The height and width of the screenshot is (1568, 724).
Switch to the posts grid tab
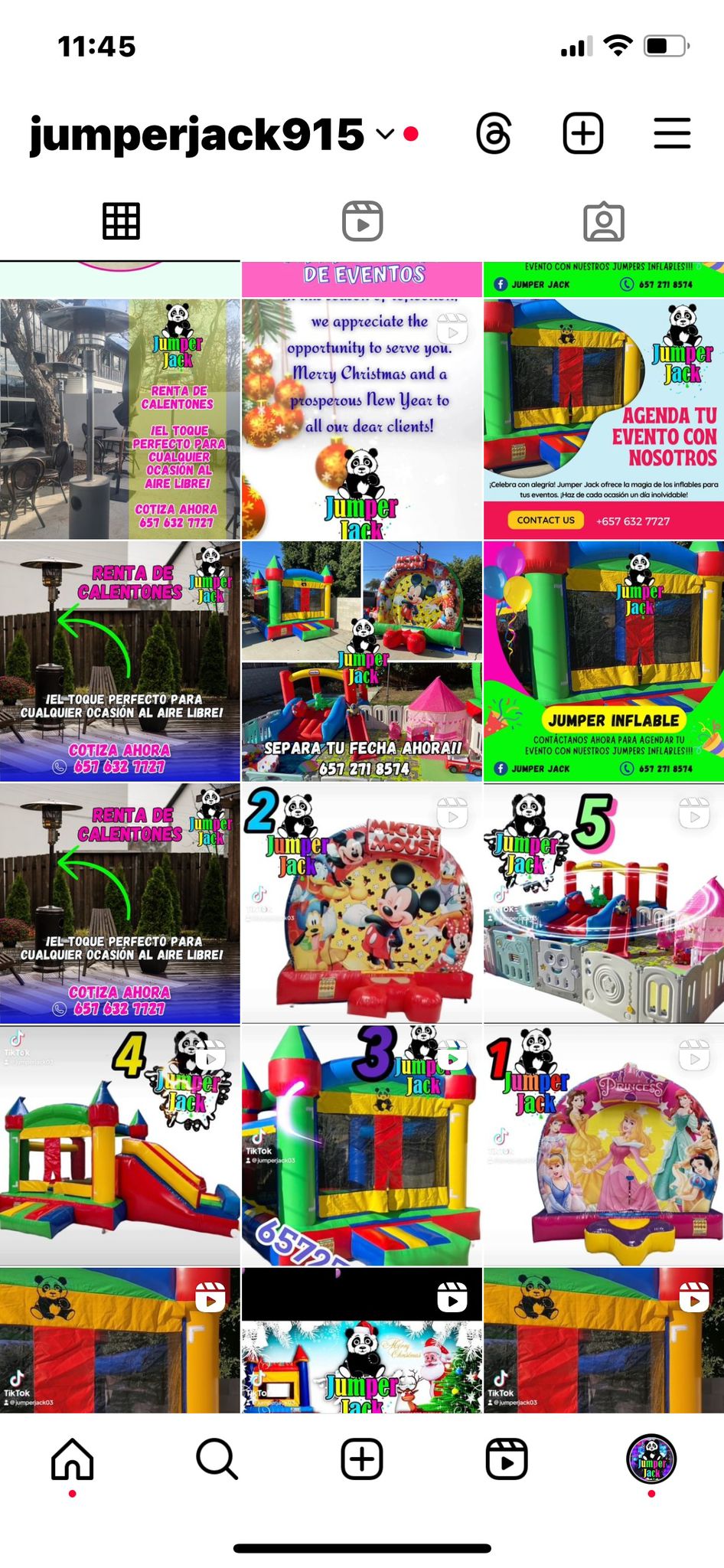pyautogui.click(x=121, y=222)
